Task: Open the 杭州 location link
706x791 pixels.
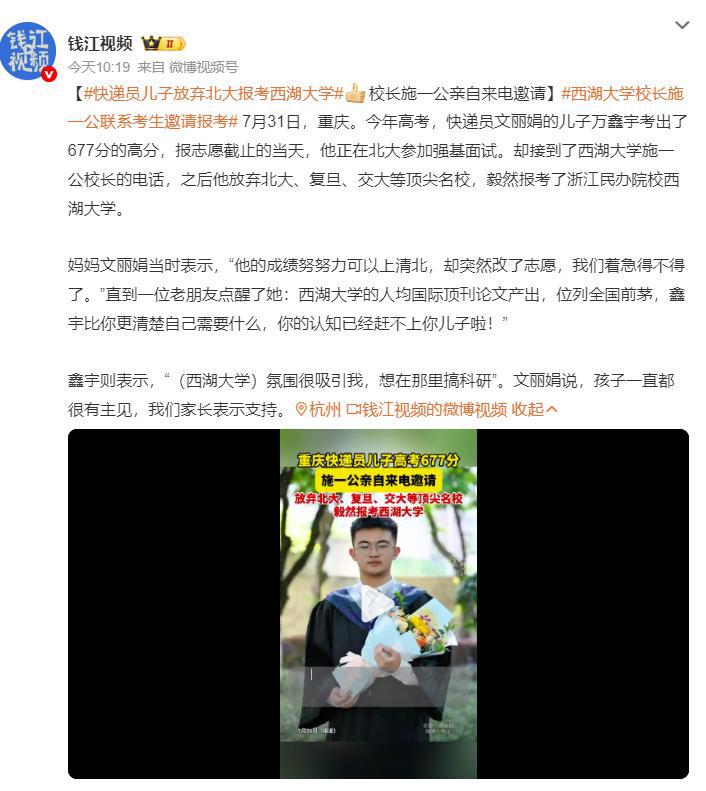Action: [318, 409]
